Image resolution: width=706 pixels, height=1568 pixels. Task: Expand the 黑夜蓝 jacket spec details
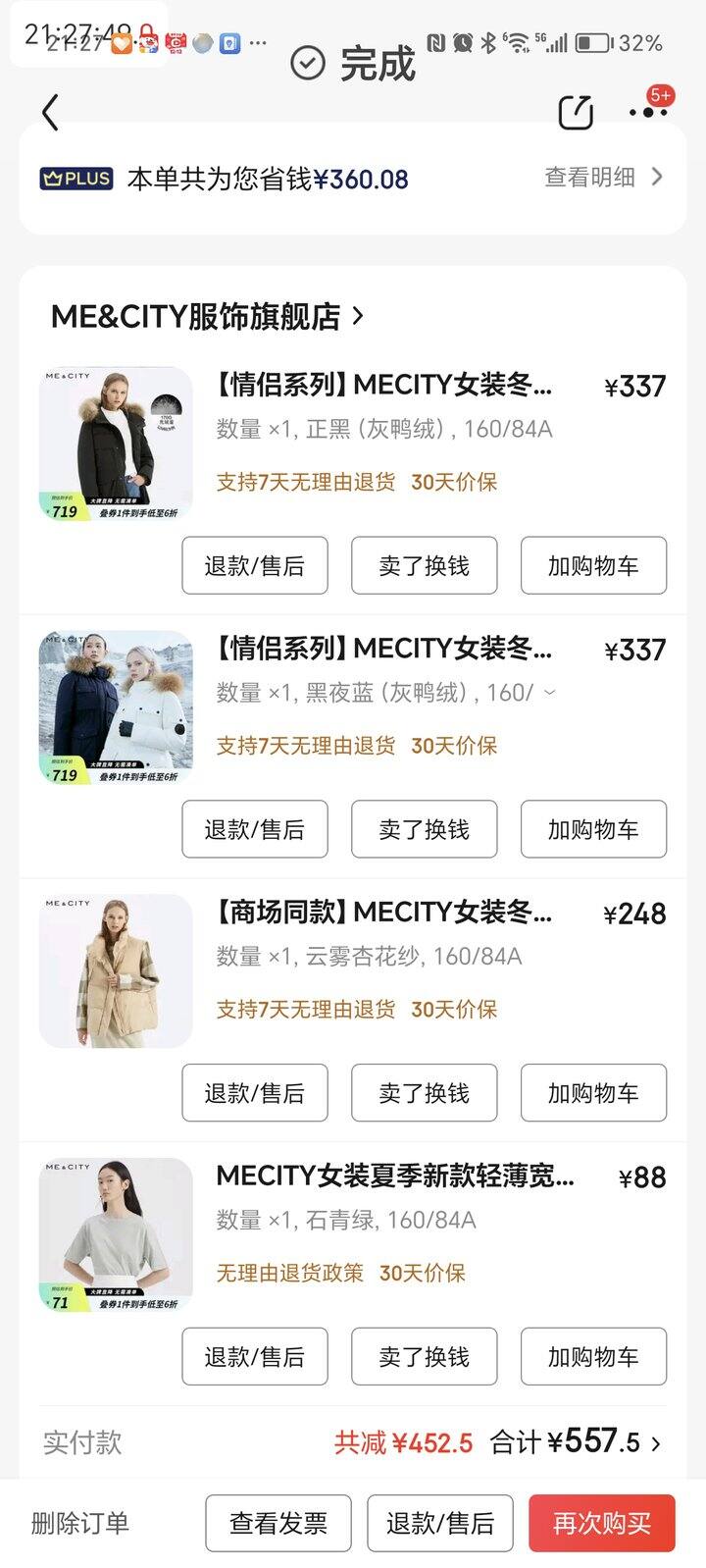549,693
